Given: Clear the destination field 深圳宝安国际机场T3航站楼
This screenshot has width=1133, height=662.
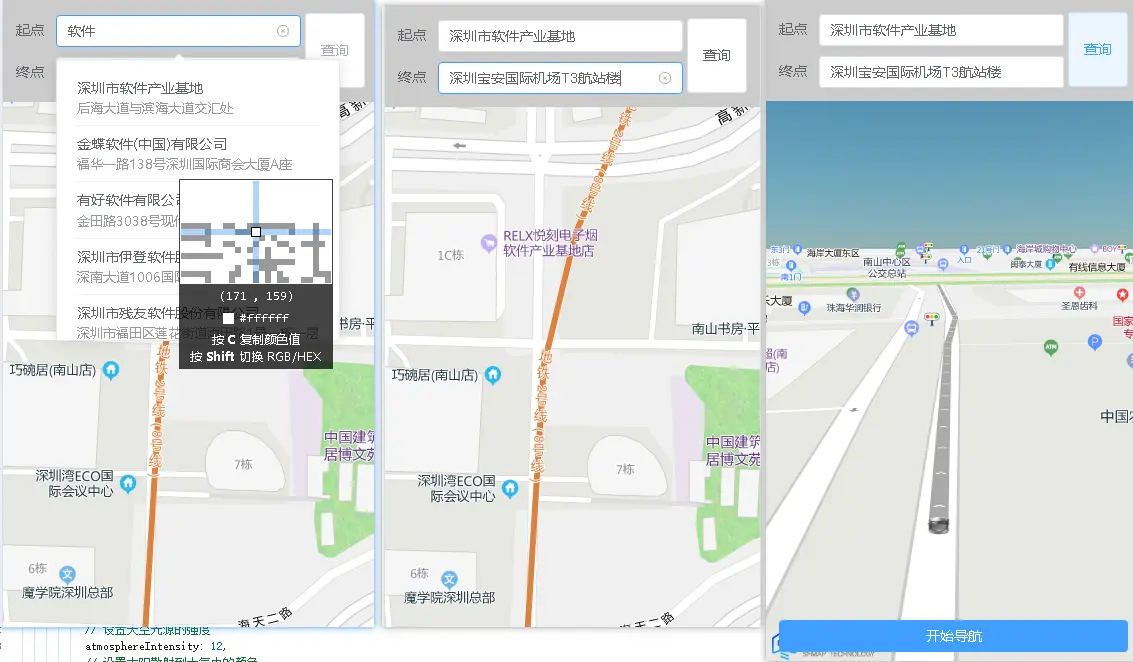Looking at the screenshot, I should 665,78.
